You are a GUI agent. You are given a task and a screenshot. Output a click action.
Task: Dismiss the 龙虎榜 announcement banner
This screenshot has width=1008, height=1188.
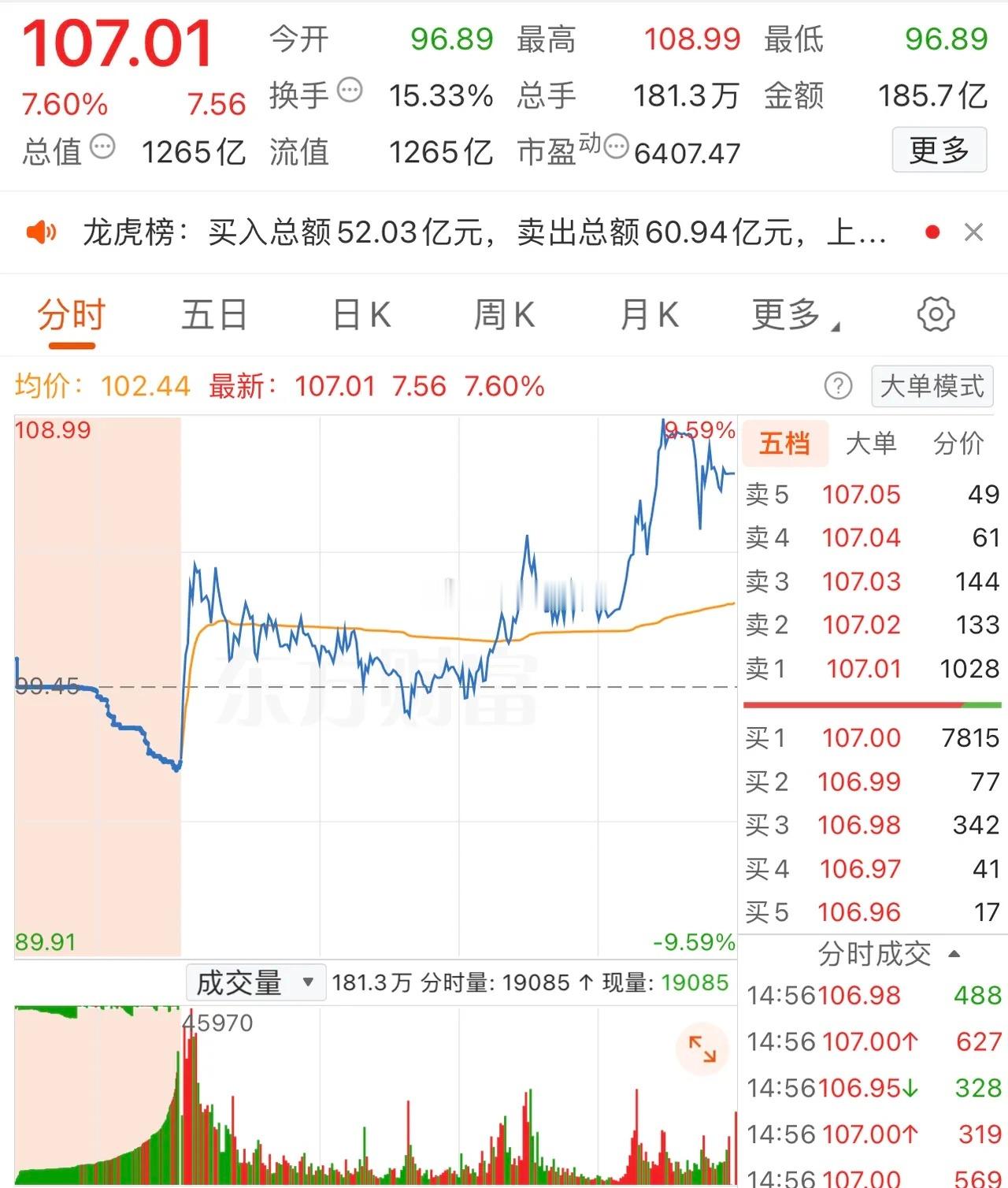pos(974,233)
